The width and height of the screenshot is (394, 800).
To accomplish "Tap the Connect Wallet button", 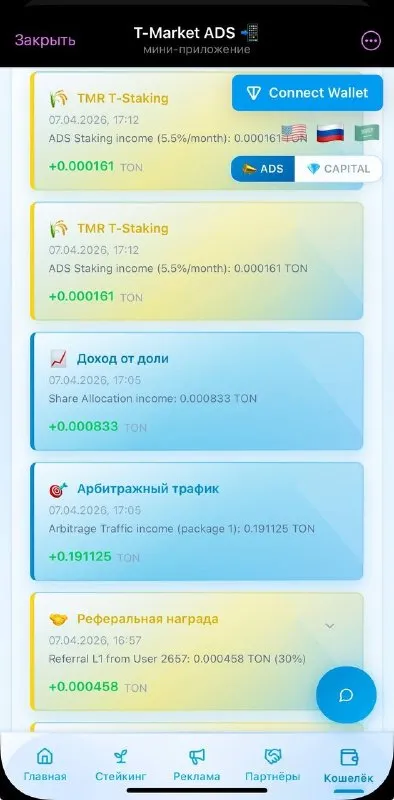I will coord(307,93).
